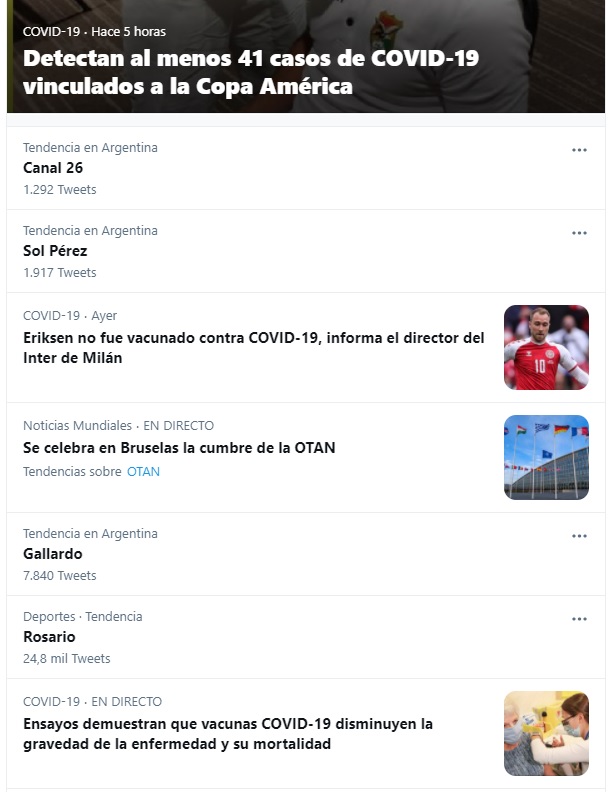Open the Gallardo trending topic
The image size is (609, 792).
tap(53, 554)
